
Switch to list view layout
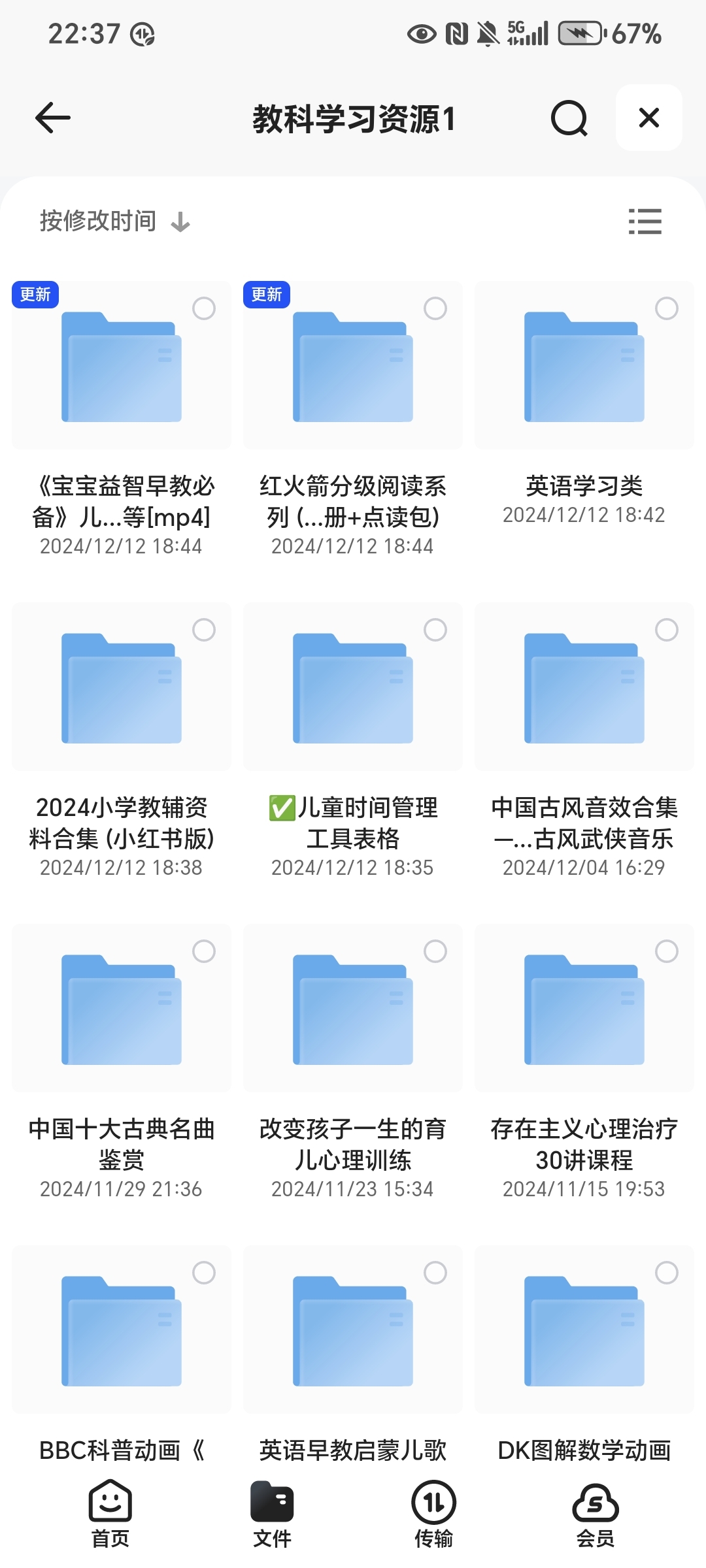coord(645,221)
